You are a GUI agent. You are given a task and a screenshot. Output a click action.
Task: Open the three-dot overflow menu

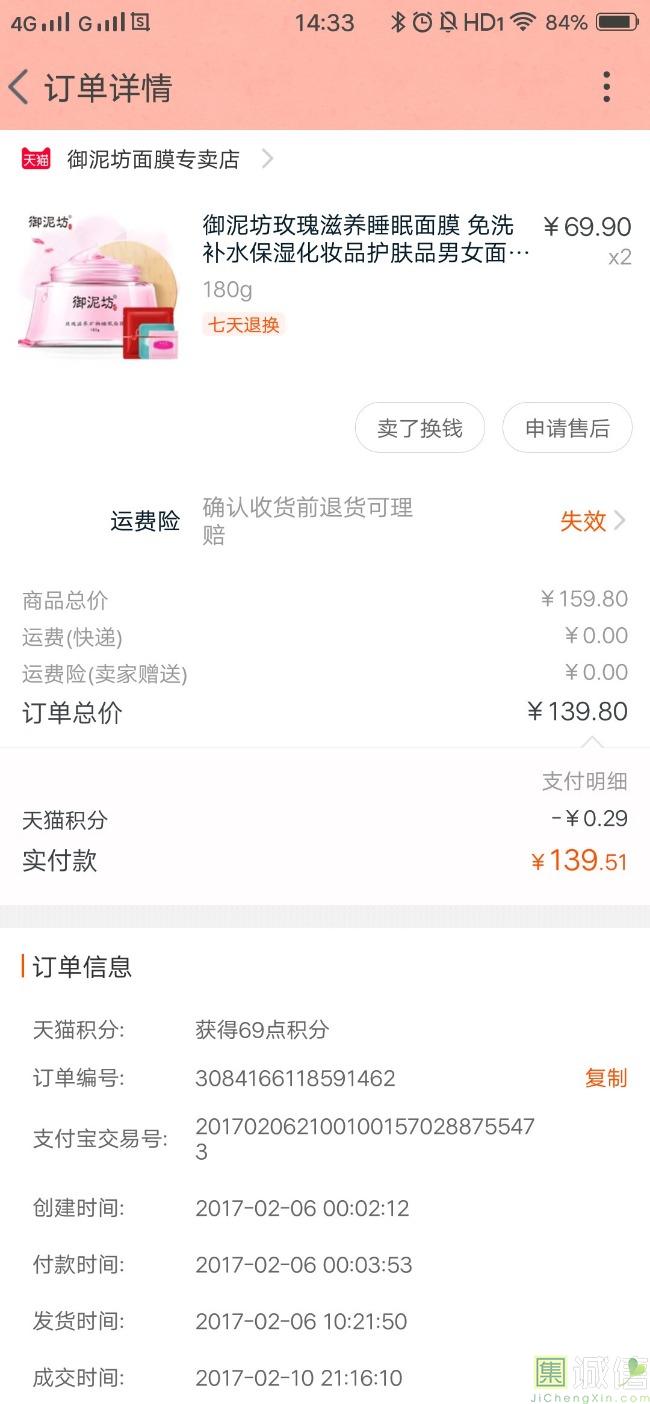[606, 88]
